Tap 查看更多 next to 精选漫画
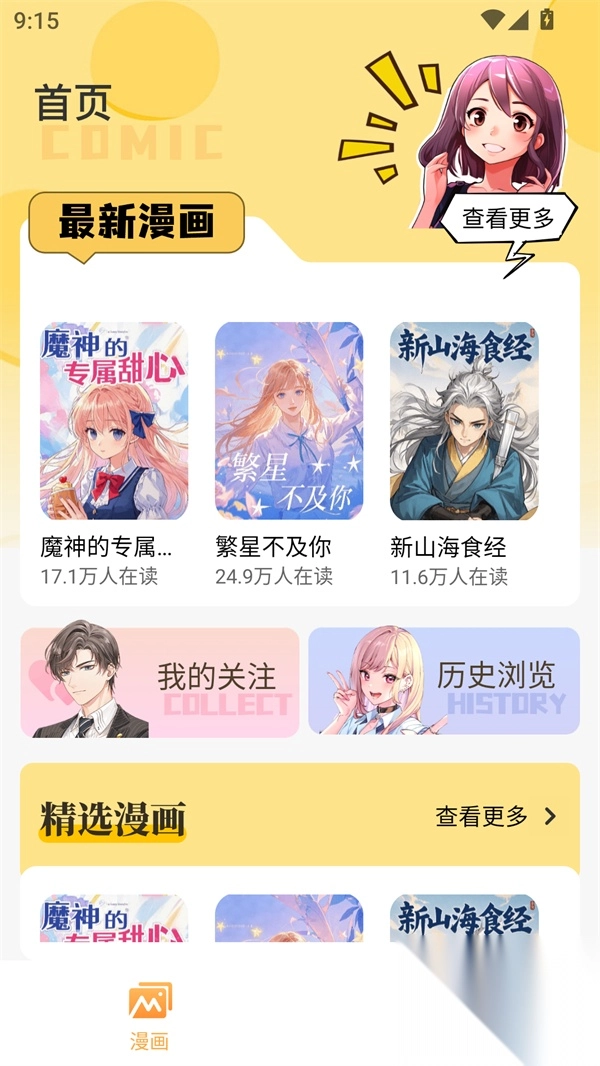The width and height of the screenshot is (600, 1066). (x=495, y=817)
